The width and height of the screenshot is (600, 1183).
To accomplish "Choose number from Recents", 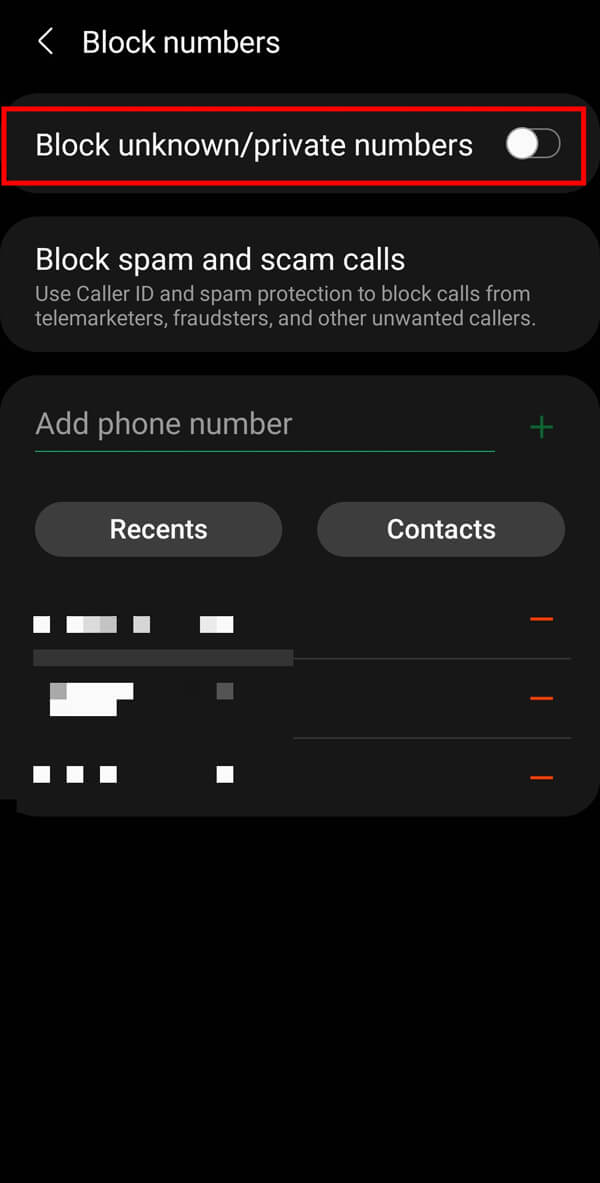I will [158, 529].
